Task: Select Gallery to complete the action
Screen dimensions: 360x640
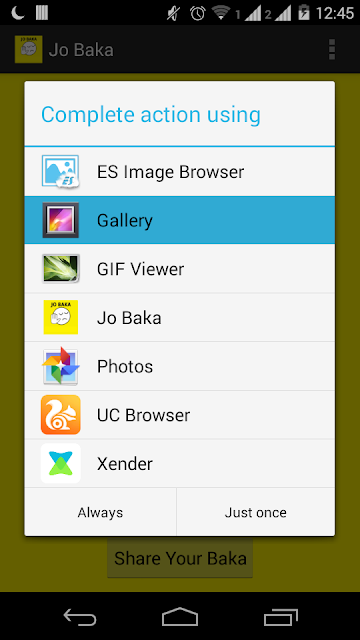Action: click(x=180, y=220)
